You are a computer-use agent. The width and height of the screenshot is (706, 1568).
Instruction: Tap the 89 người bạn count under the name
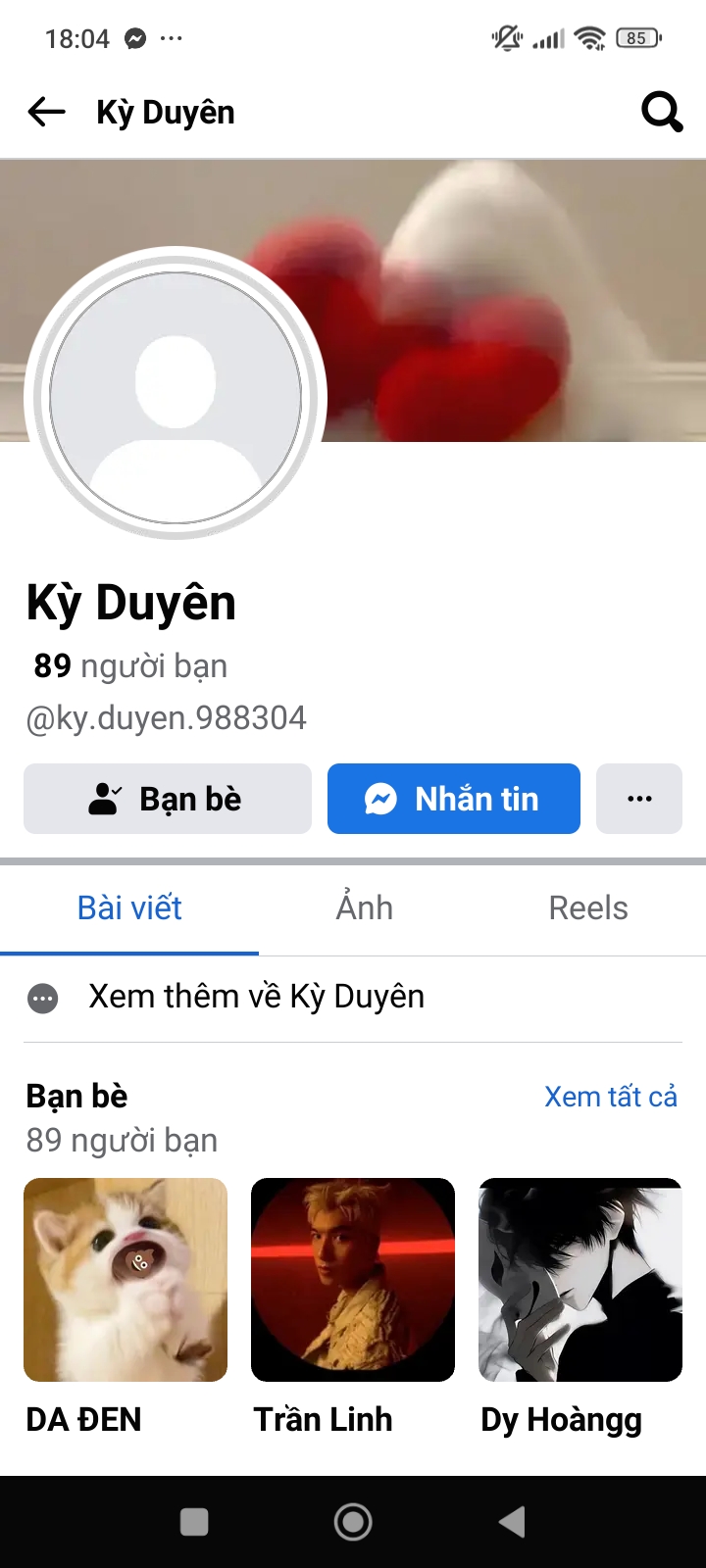130,666
